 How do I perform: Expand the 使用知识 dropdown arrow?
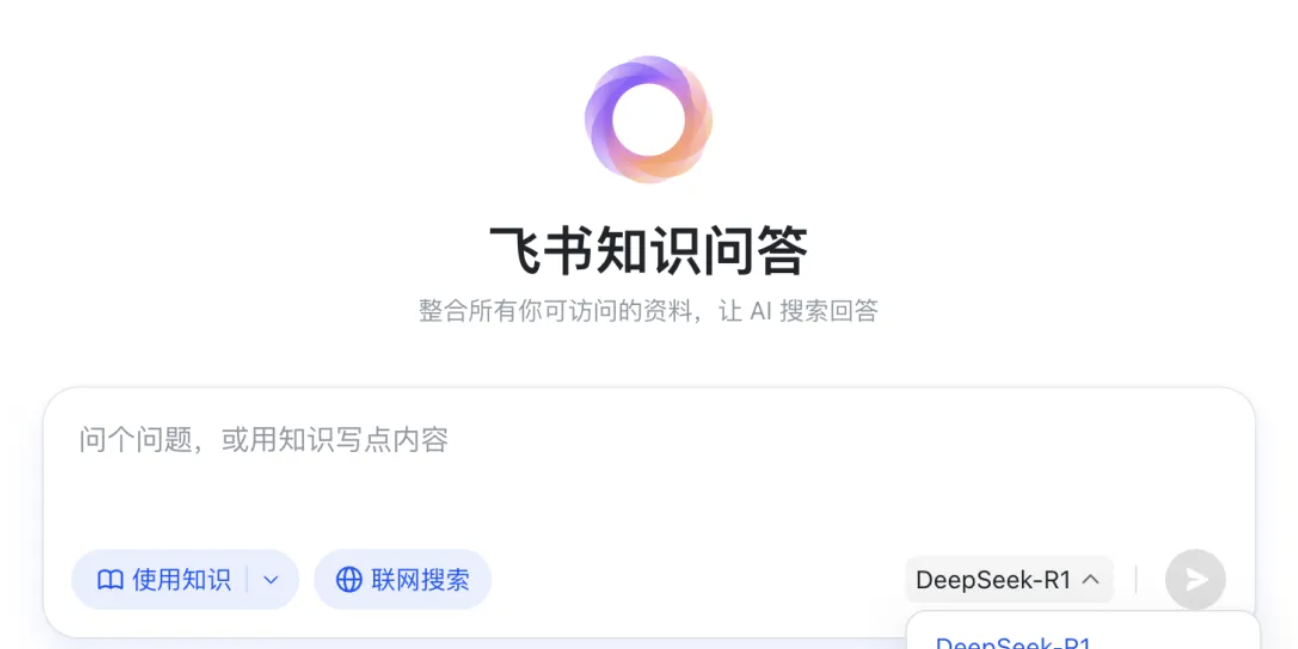pyautogui.click(x=271, y=580)
